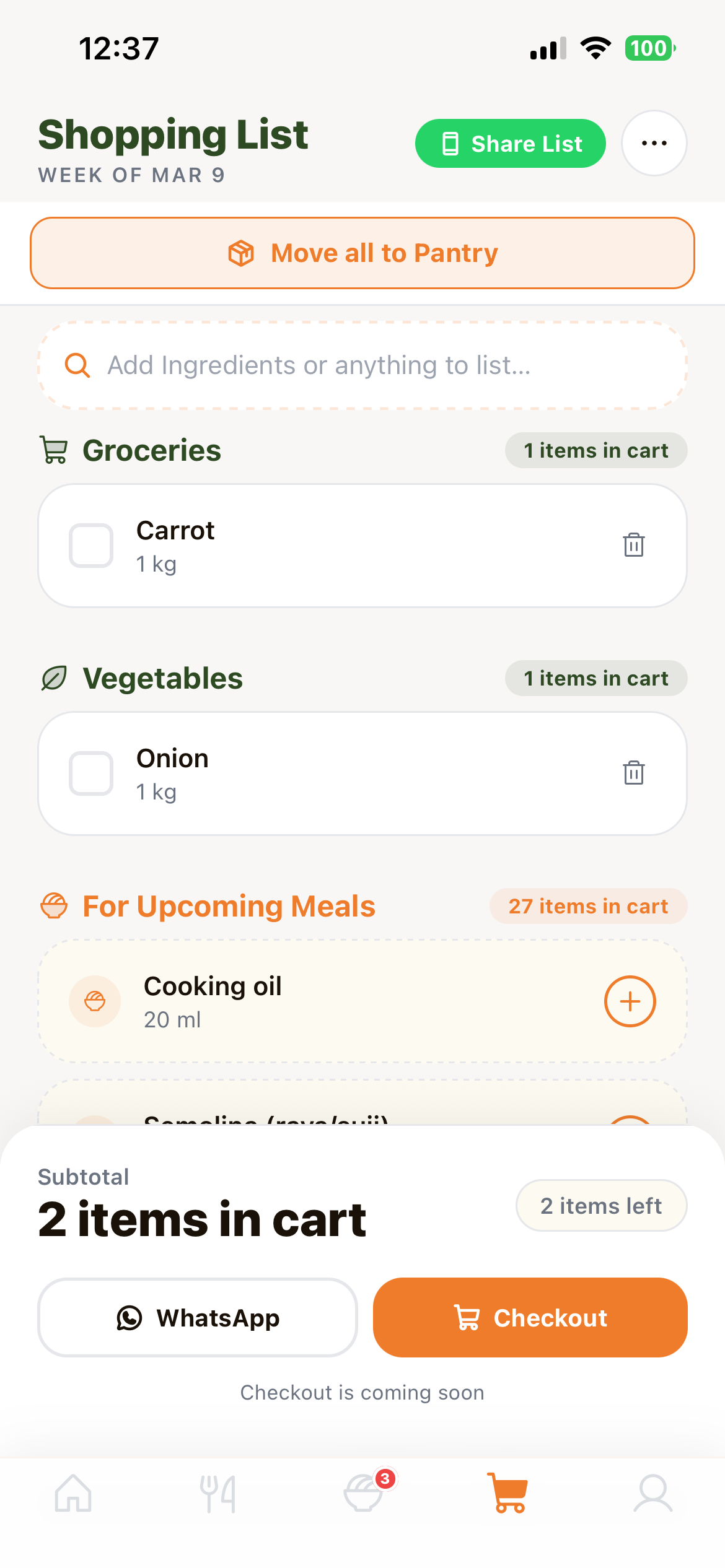
Task: Check off the Carrot item
Action: 91,546
